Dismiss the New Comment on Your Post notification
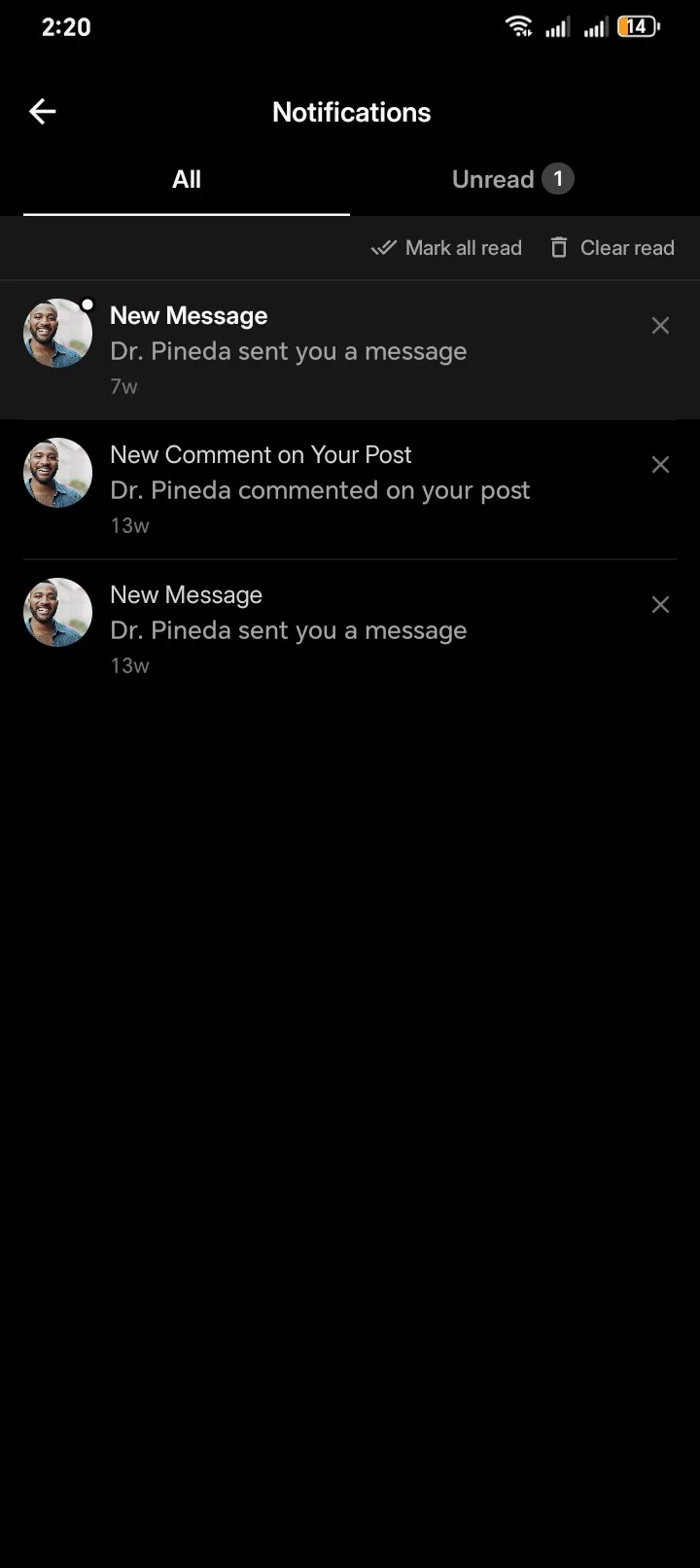Image resolution: width=700 pixels, height=1568 pixels. point(660,465)
